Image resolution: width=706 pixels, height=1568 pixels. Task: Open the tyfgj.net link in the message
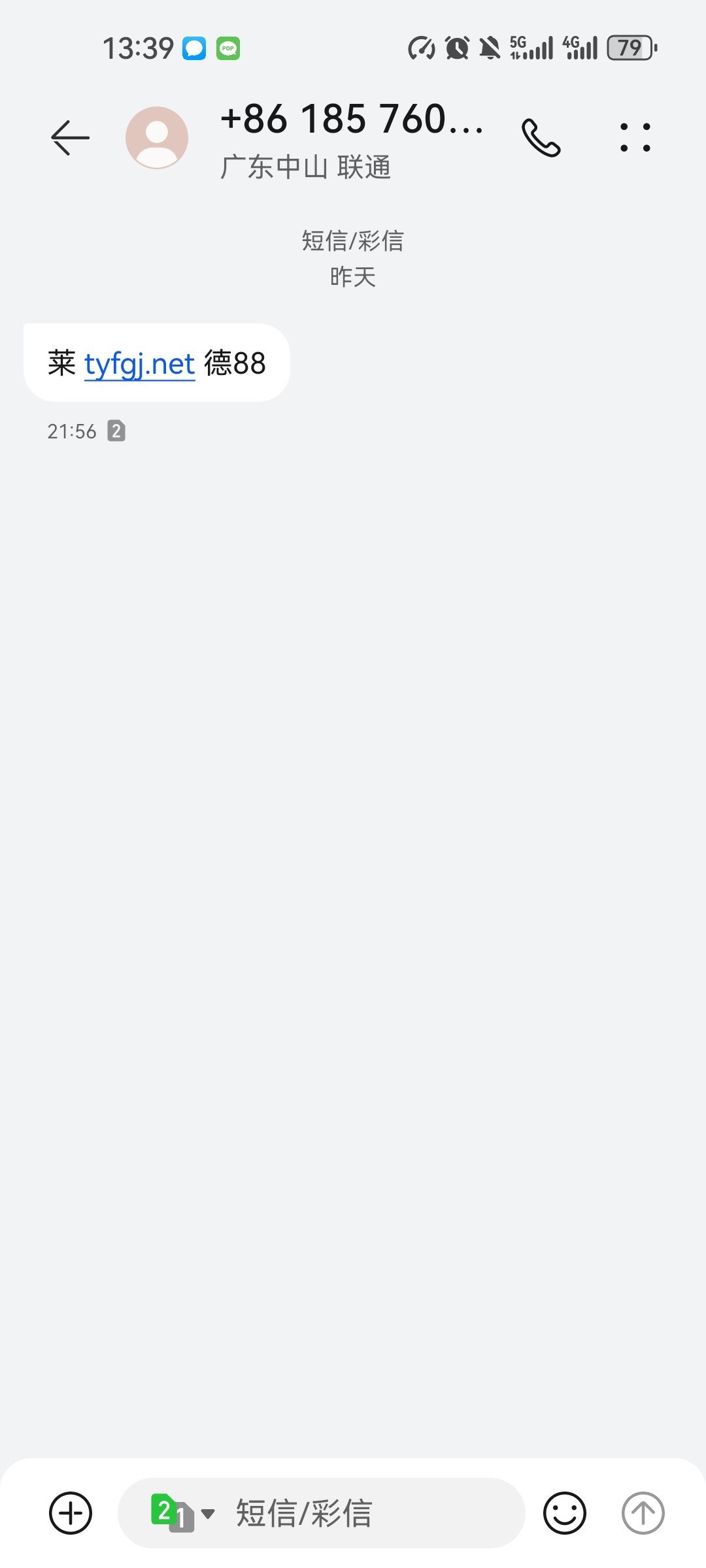(x=139, y=364)
